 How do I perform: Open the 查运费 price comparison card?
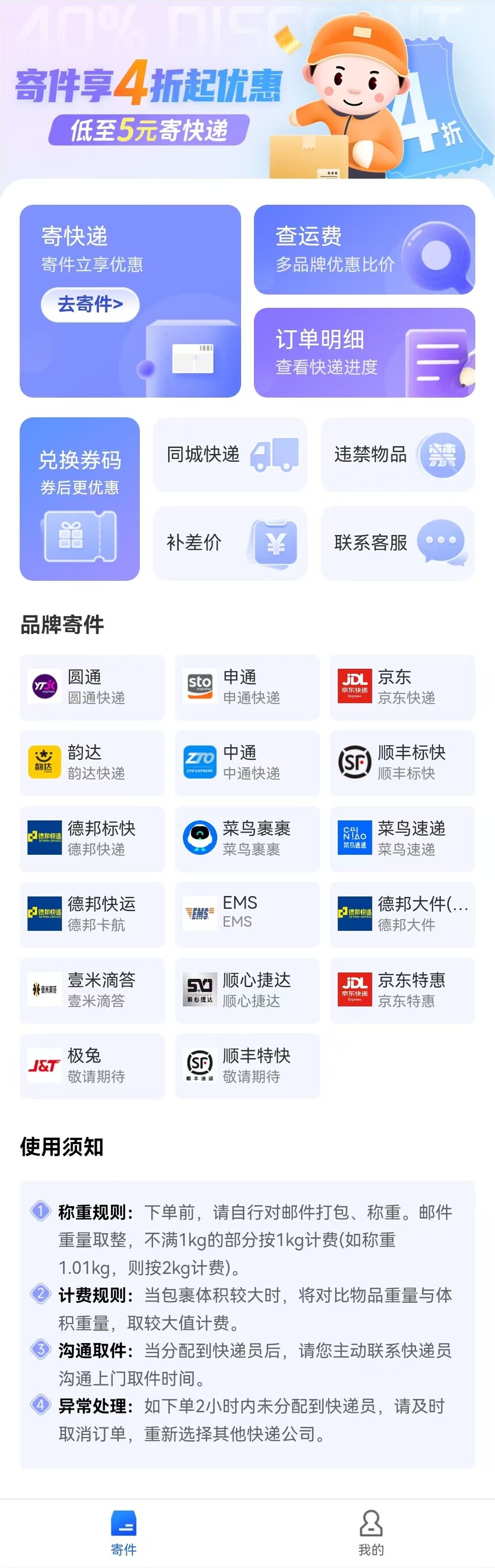click(364, 250)
